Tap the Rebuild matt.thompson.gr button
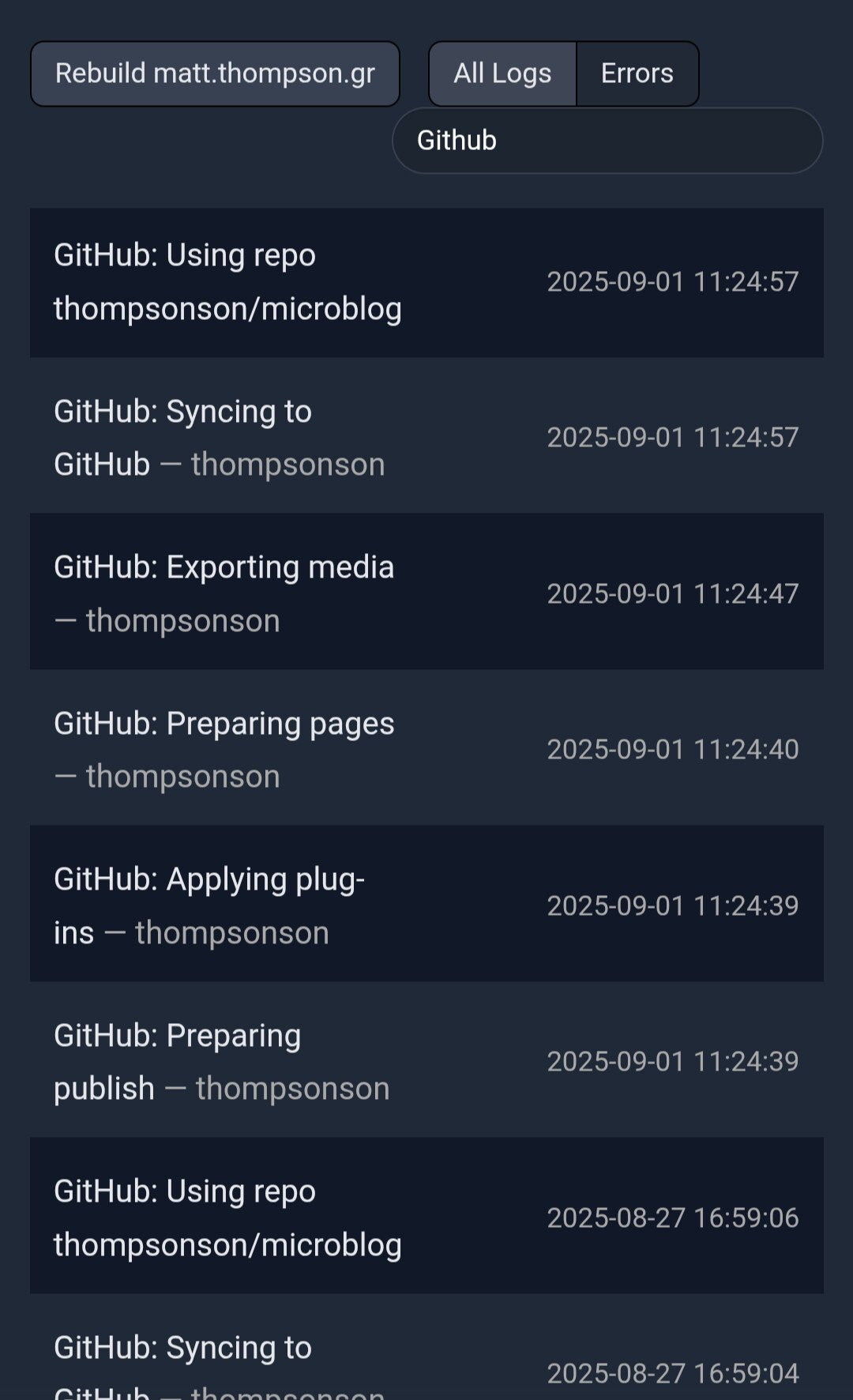 coord(215,73)
